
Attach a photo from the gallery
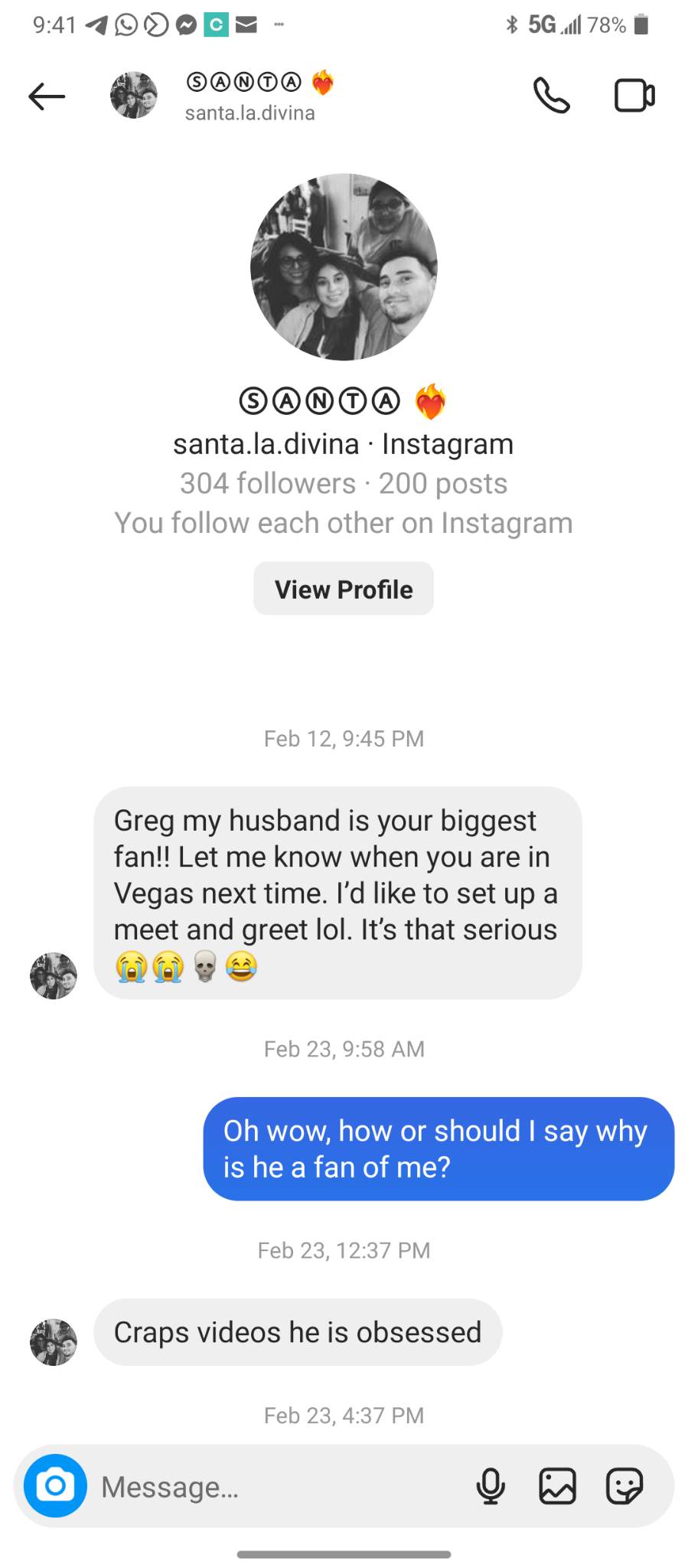pos(557,1487)
